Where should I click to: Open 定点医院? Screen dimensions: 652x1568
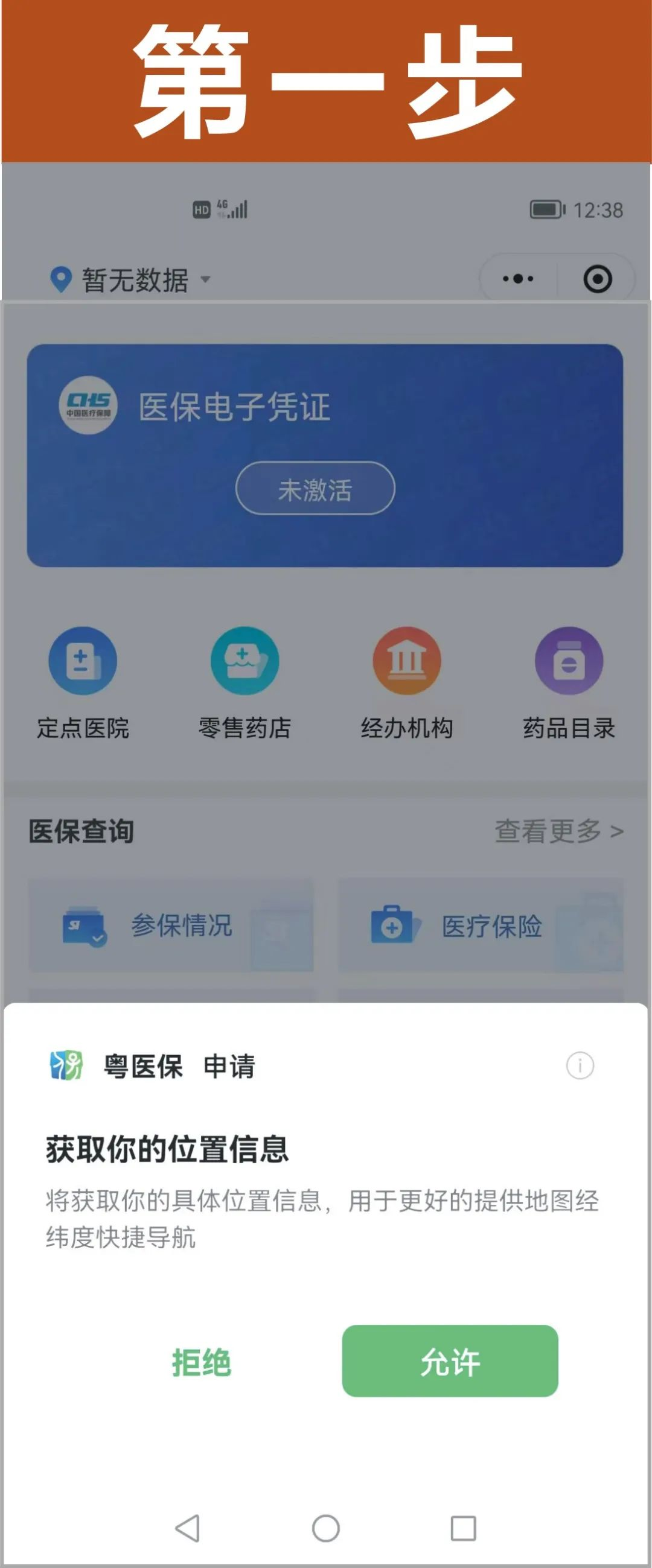click(x=83, y=683)
